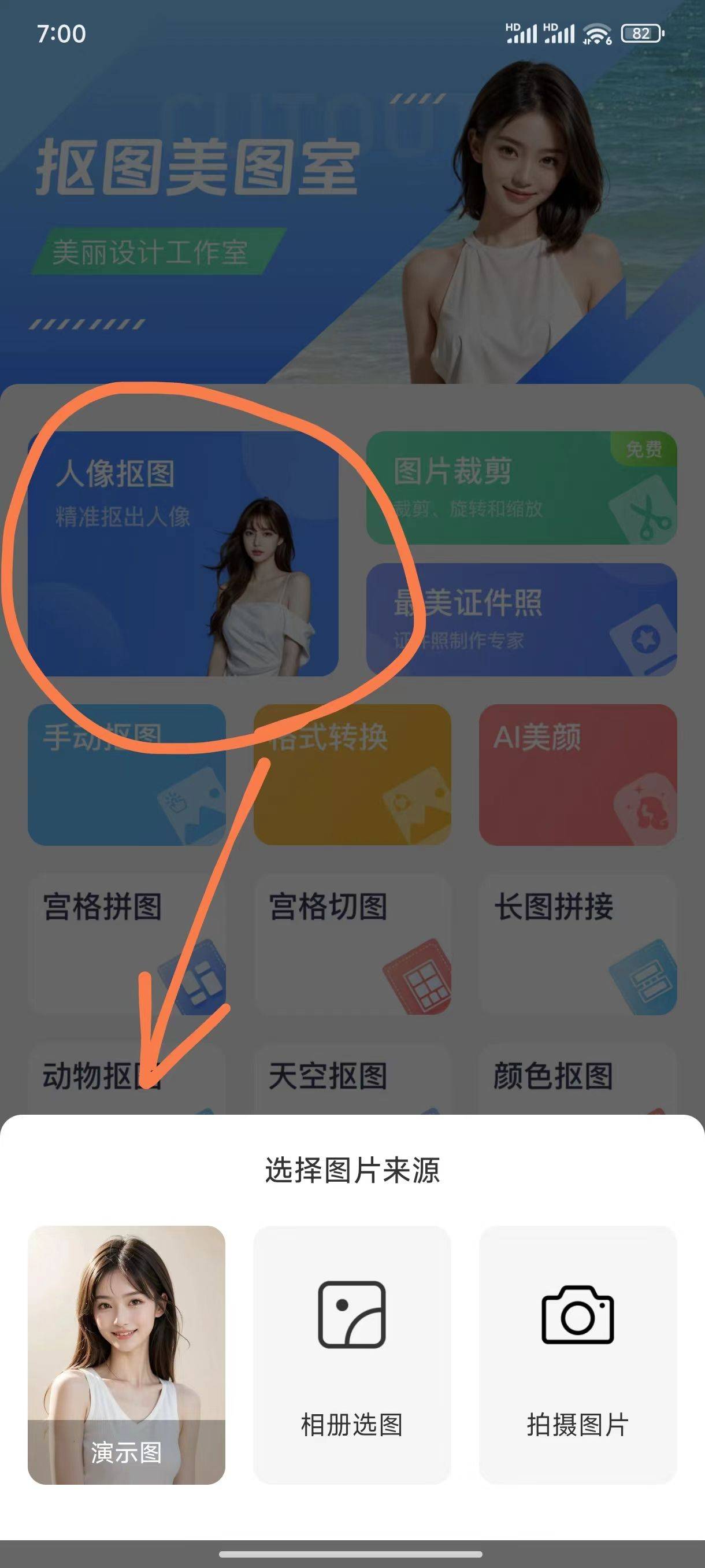Open the camera via 拍摄图片
This screenshot has width=705, height=1568.
pos(578,1354)
